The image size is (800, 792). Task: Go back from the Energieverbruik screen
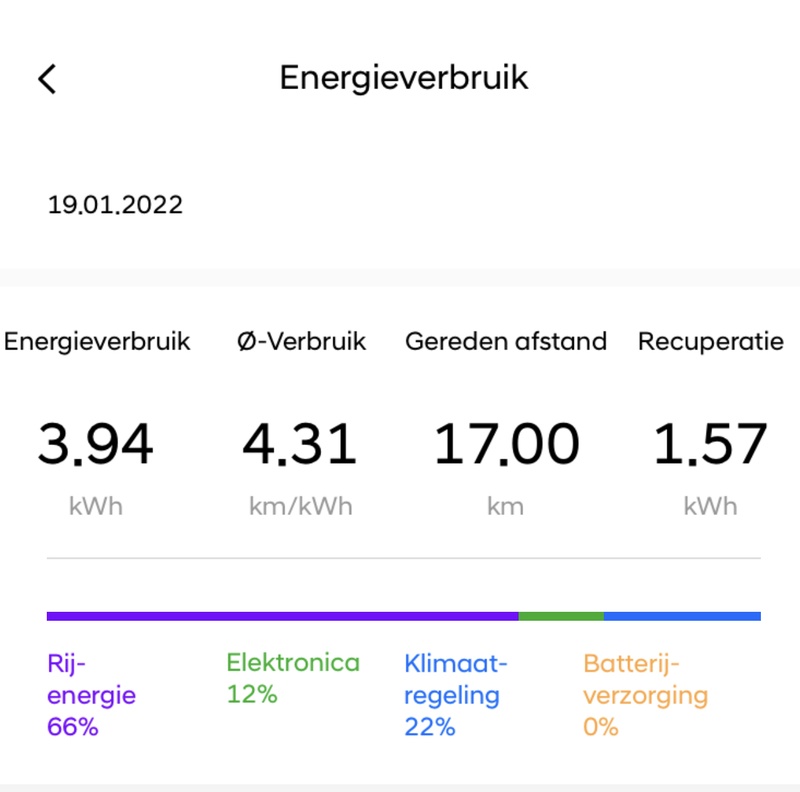tap(47, 78)
